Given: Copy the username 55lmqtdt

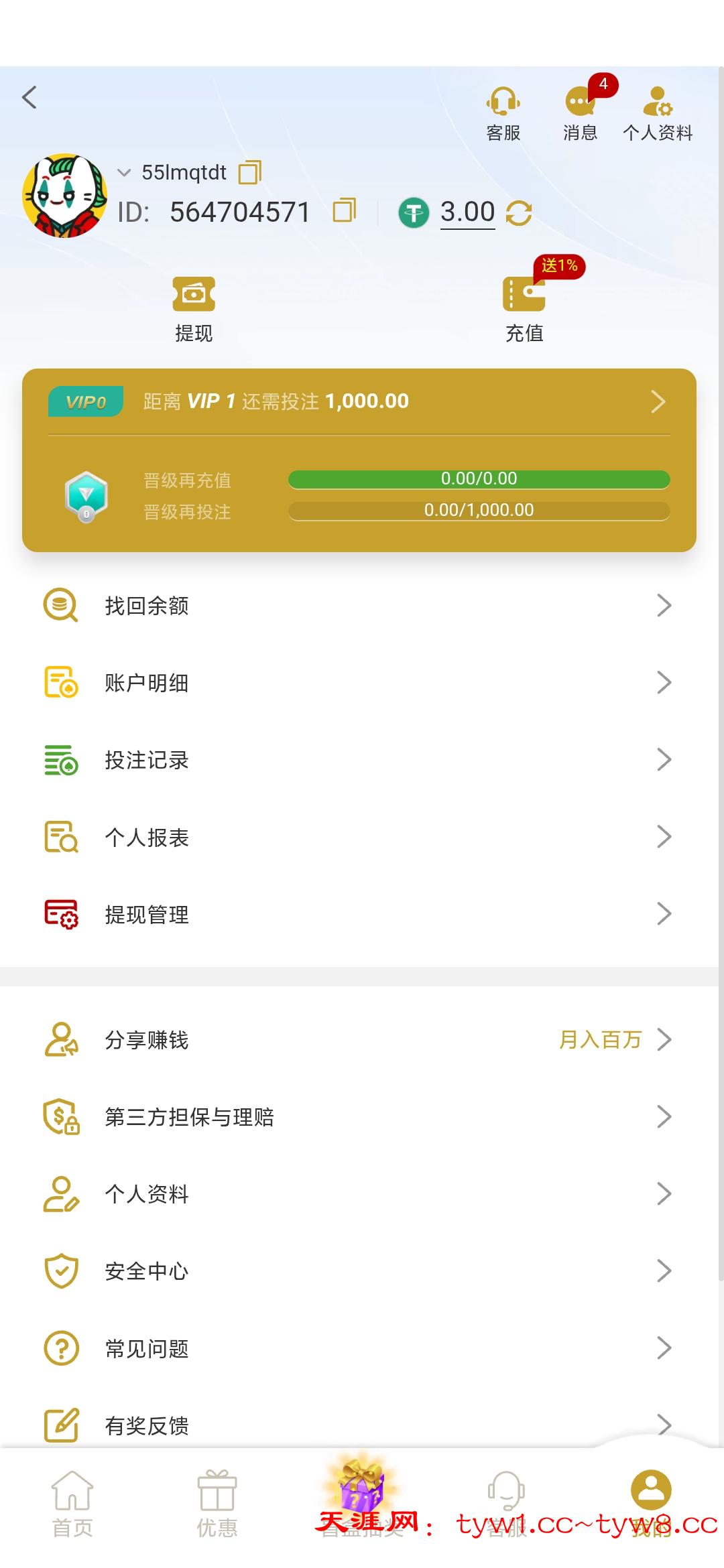Looking at the screenshot, I should pos(250,173).
